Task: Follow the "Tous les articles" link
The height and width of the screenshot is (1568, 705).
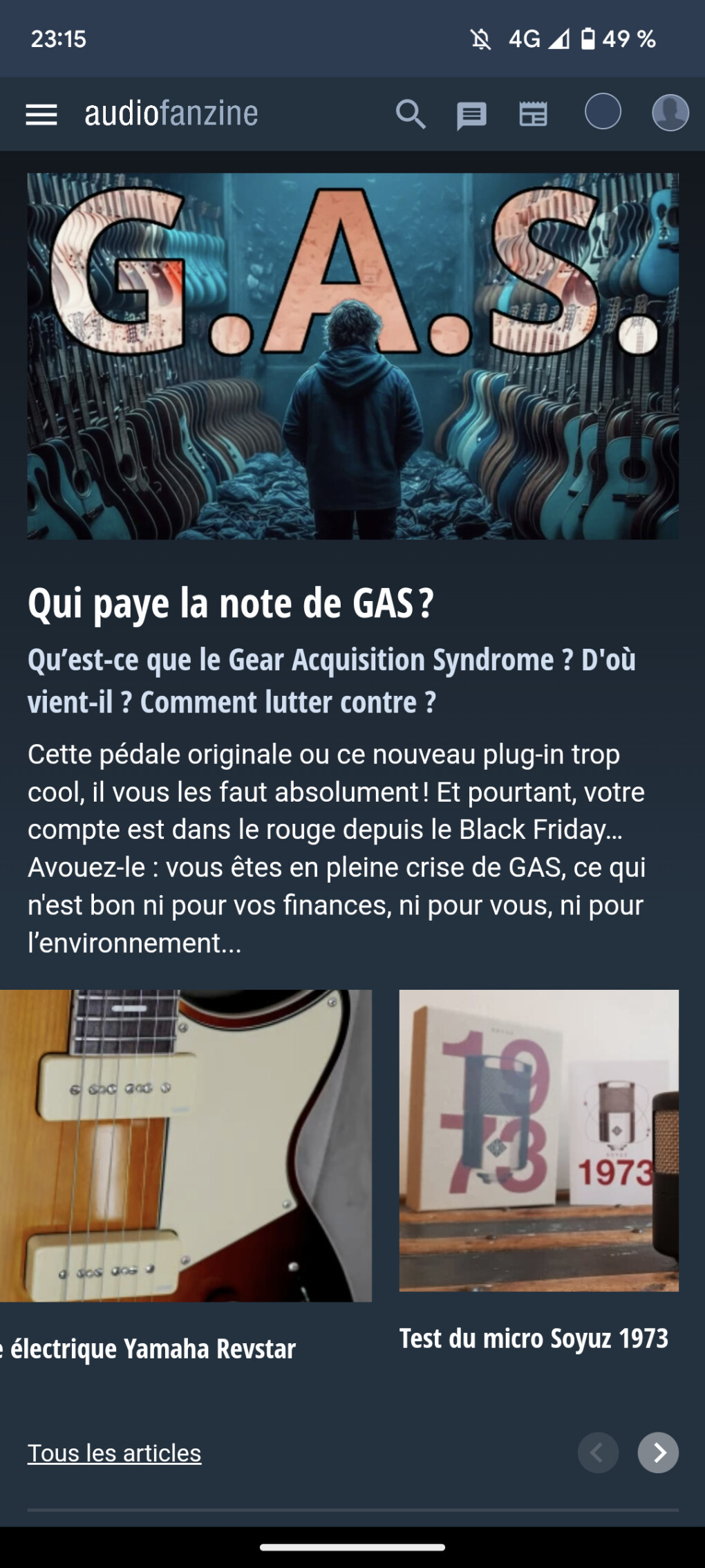Action: (114, 1453)
